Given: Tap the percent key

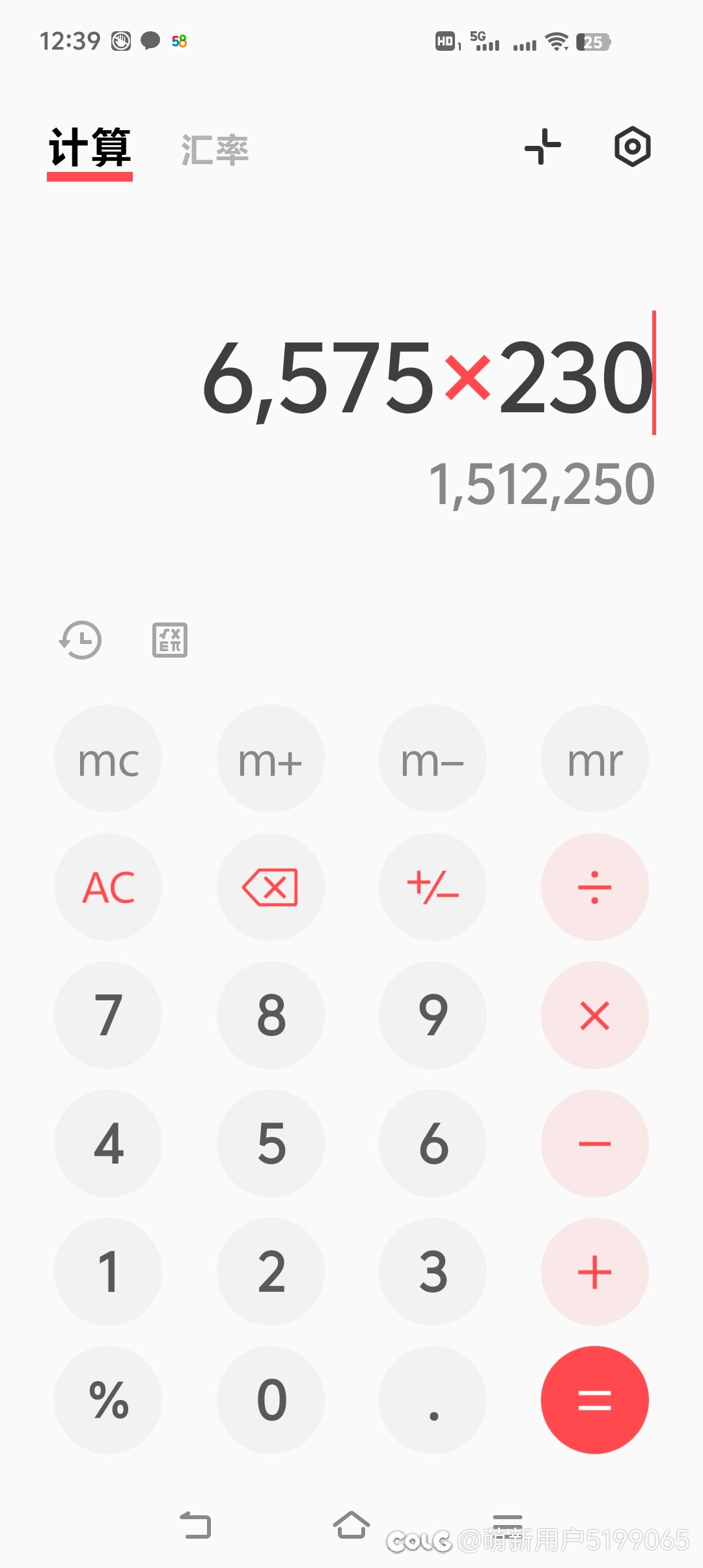Looking at the screenshot, I should click(x=108, y=1400).
